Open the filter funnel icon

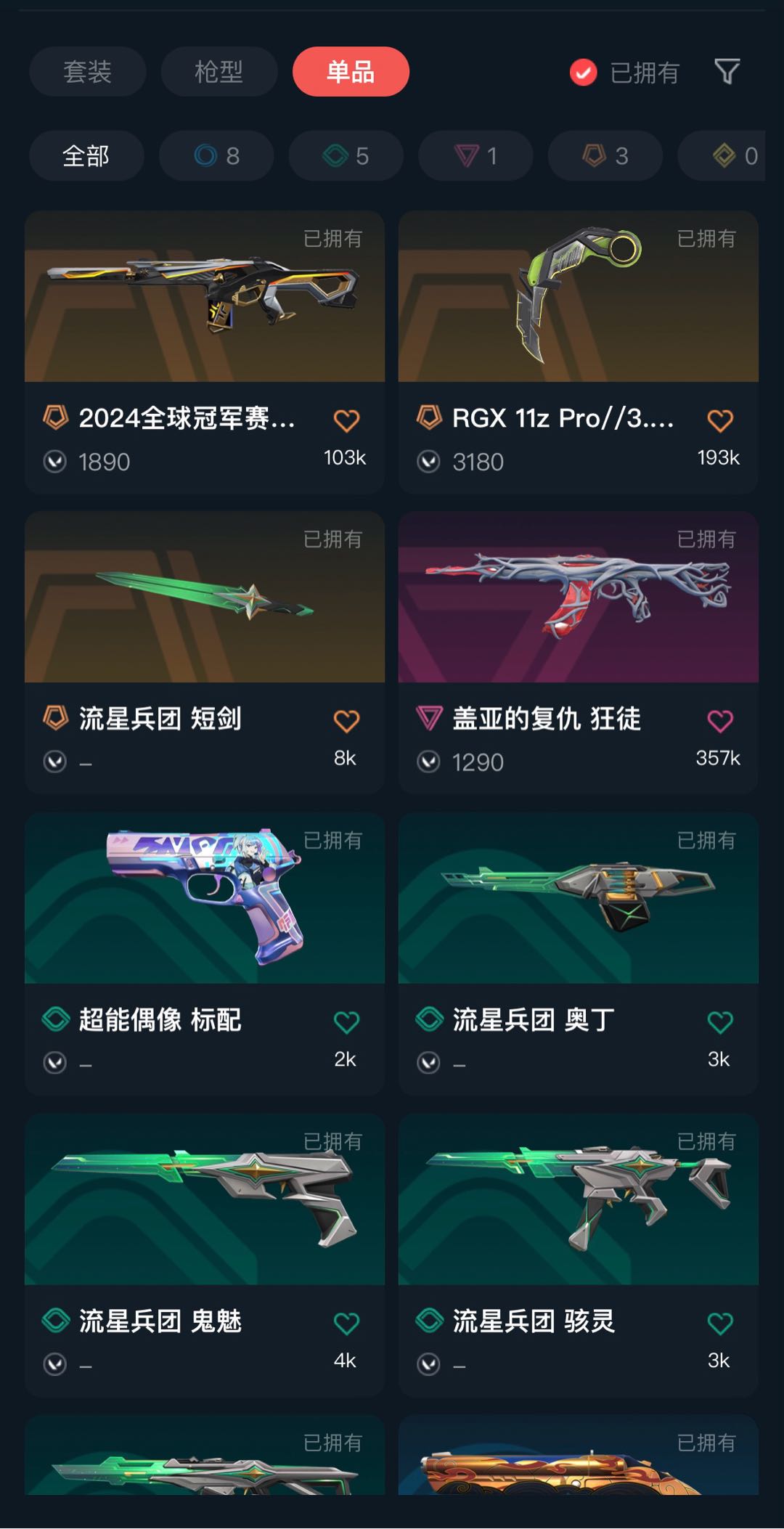pos(727,72)
